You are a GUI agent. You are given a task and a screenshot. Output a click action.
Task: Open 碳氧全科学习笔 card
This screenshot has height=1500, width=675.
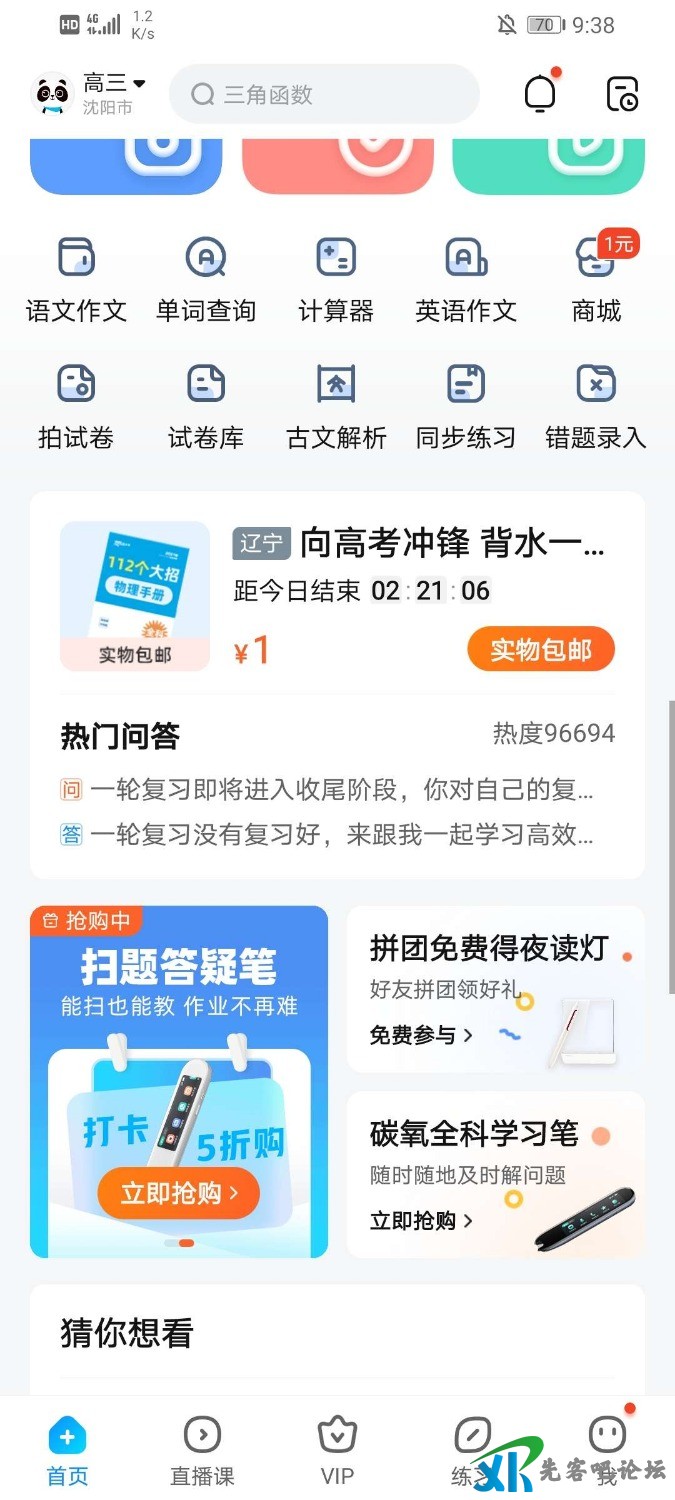point(495,1174)
